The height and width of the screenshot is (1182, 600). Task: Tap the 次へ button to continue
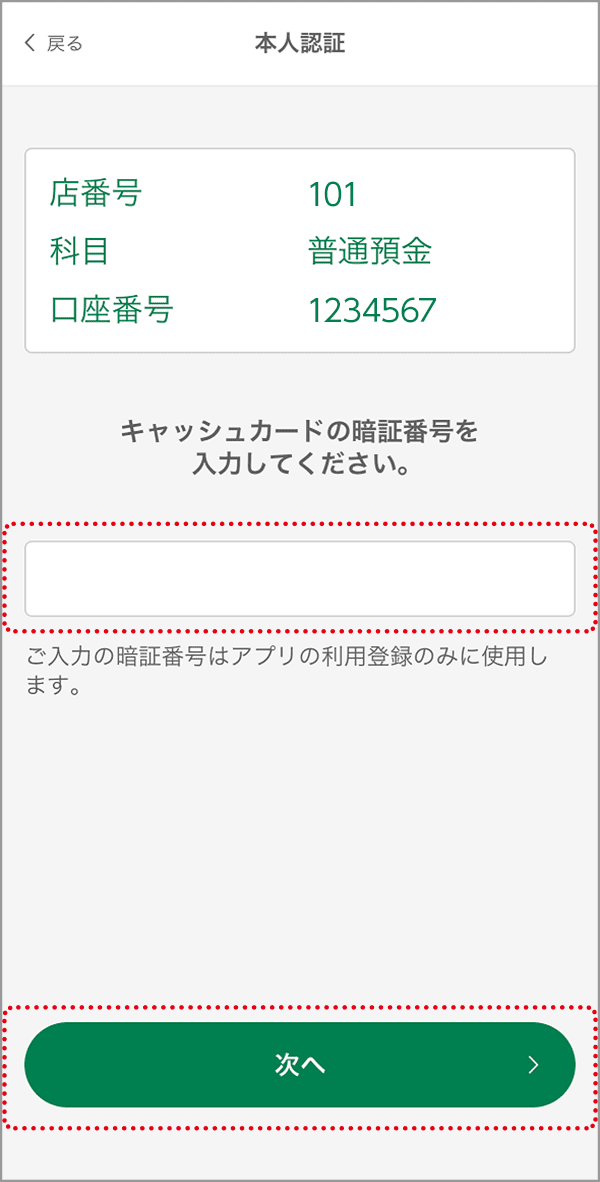click(x=300, y=1064)
